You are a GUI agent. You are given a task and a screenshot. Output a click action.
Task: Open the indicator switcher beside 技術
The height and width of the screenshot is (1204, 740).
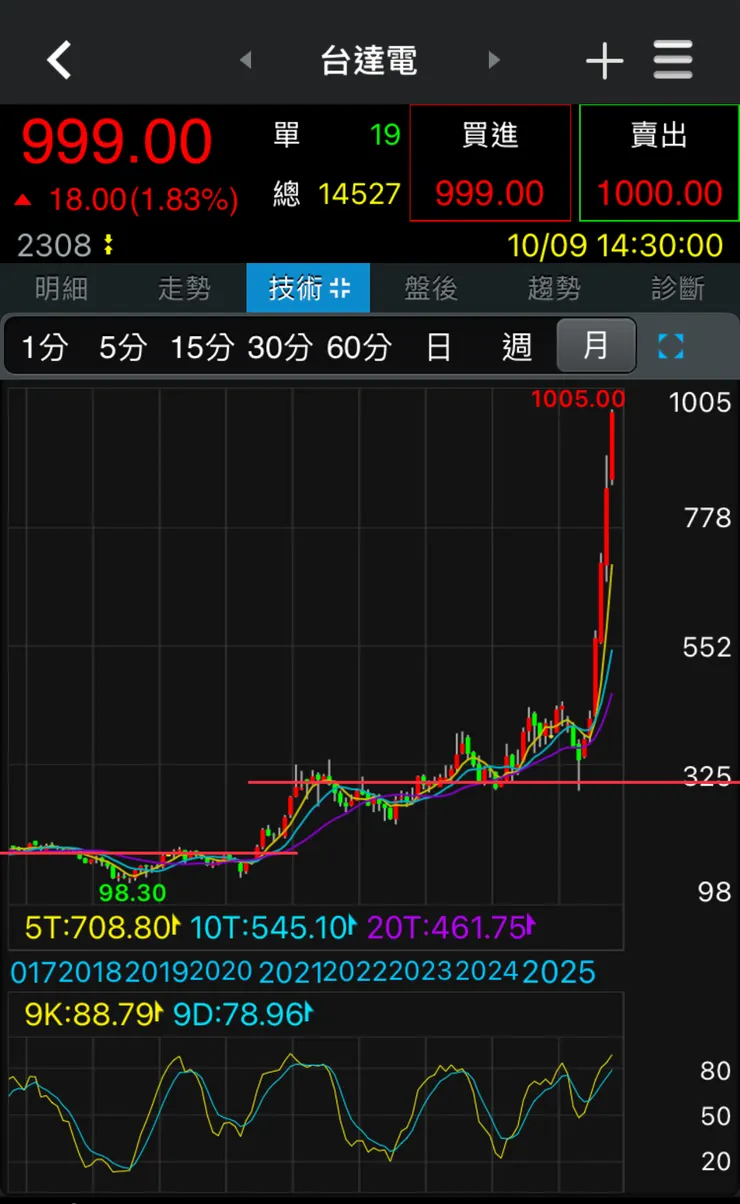(x=340, y=287)
